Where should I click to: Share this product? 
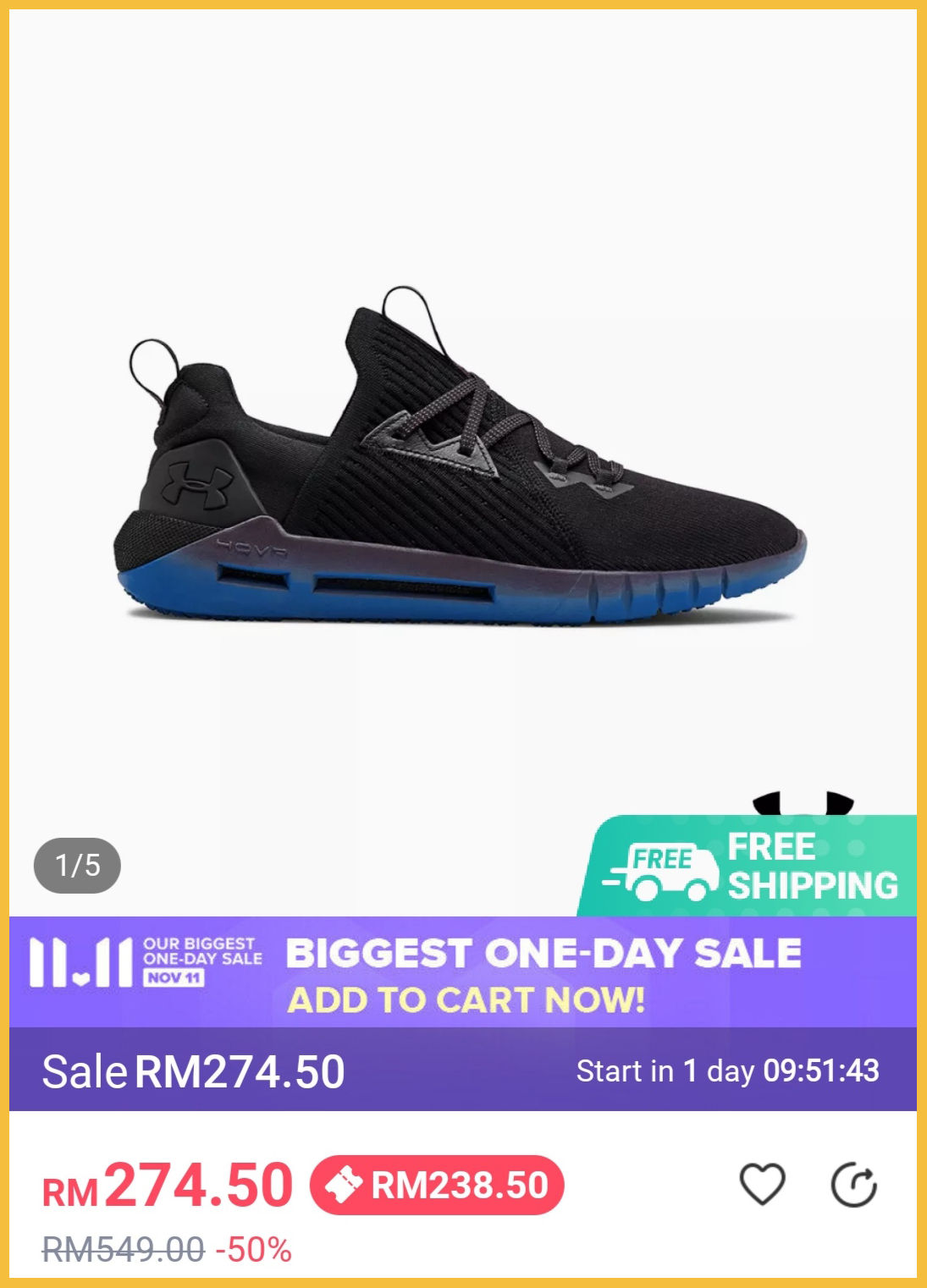(853, 1185)
